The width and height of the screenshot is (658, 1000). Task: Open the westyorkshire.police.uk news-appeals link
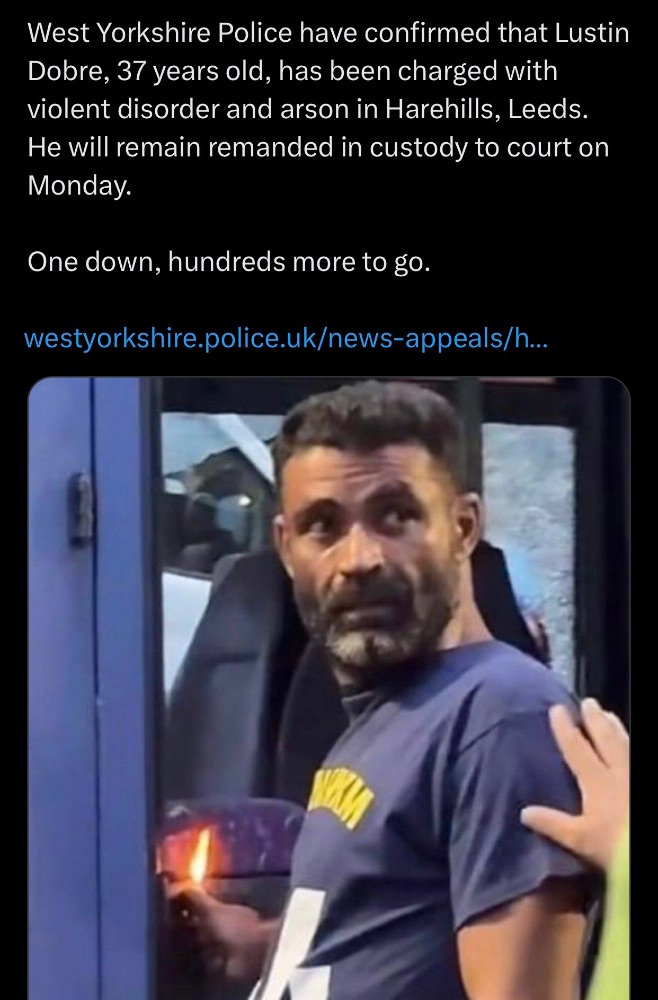pyautogui.click(x=286, y=339)
